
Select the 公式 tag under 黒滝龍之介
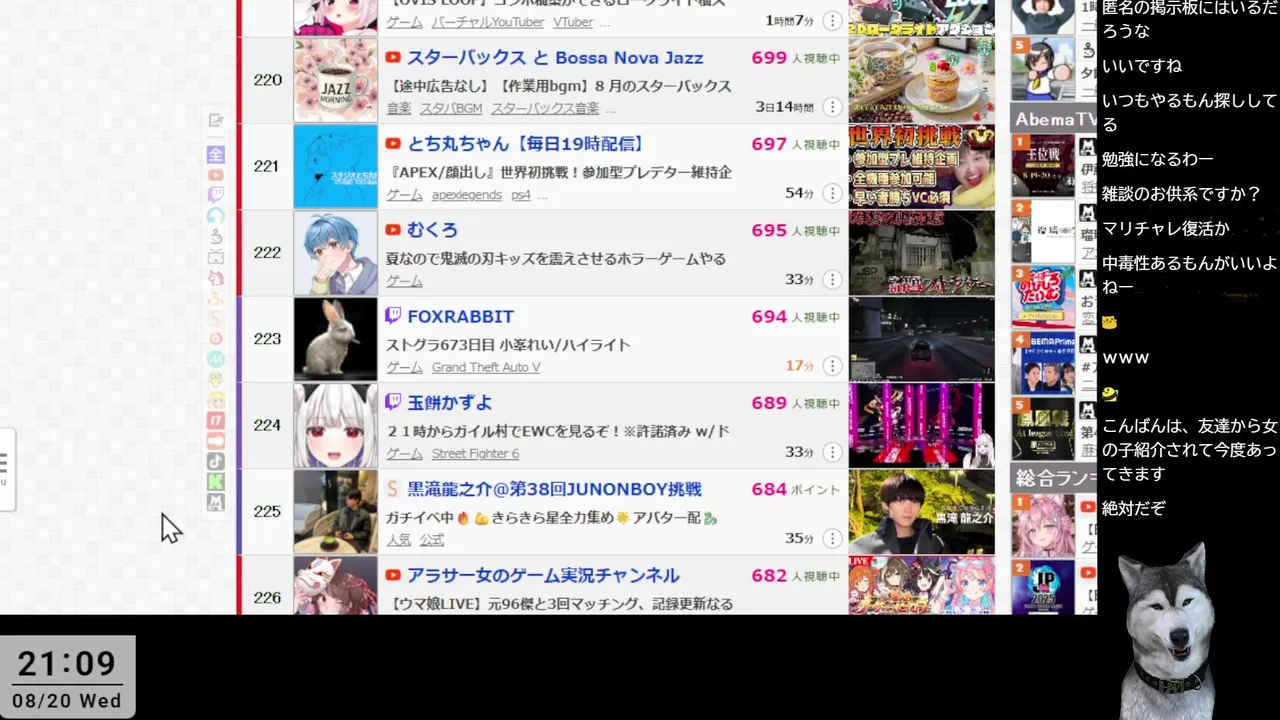(431, 539)
